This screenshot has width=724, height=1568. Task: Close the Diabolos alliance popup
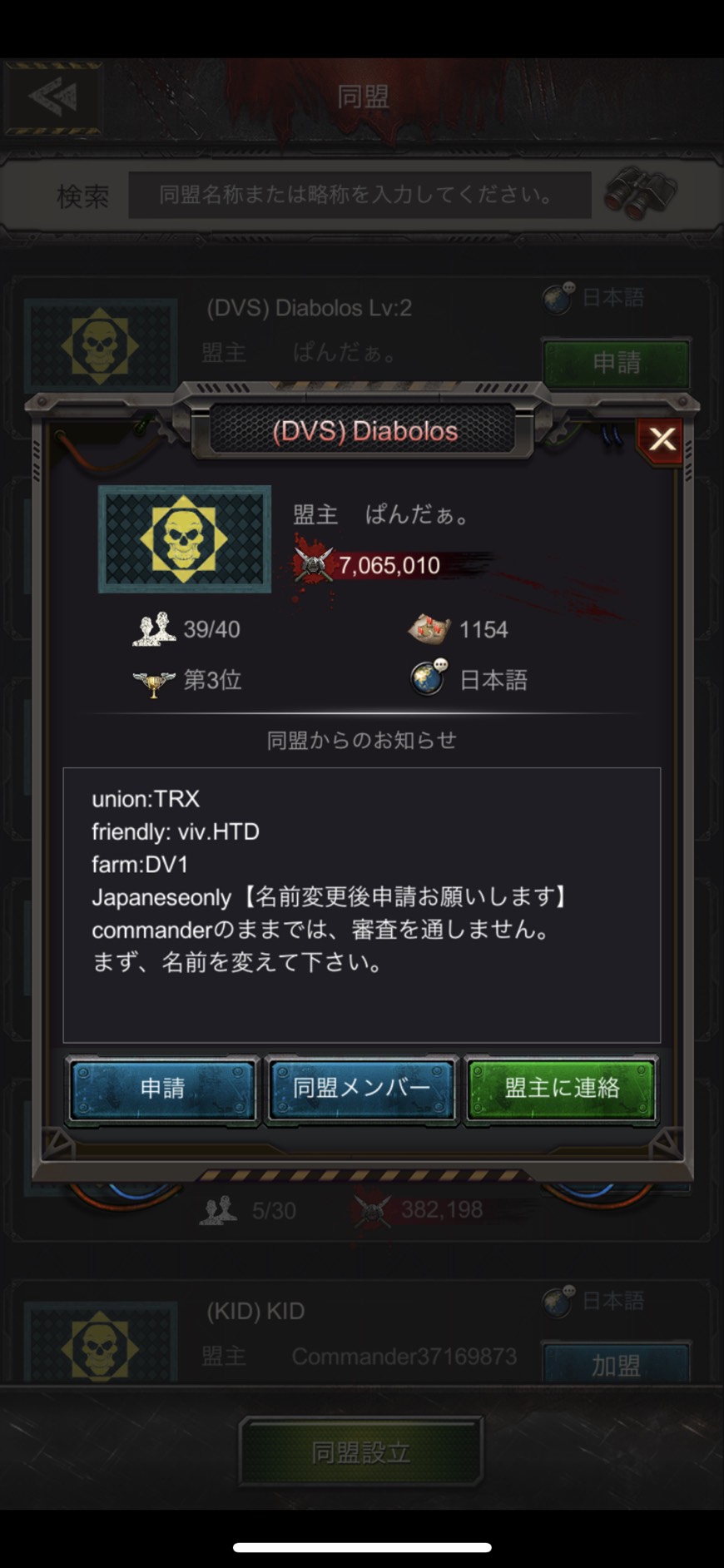[662, 439]
